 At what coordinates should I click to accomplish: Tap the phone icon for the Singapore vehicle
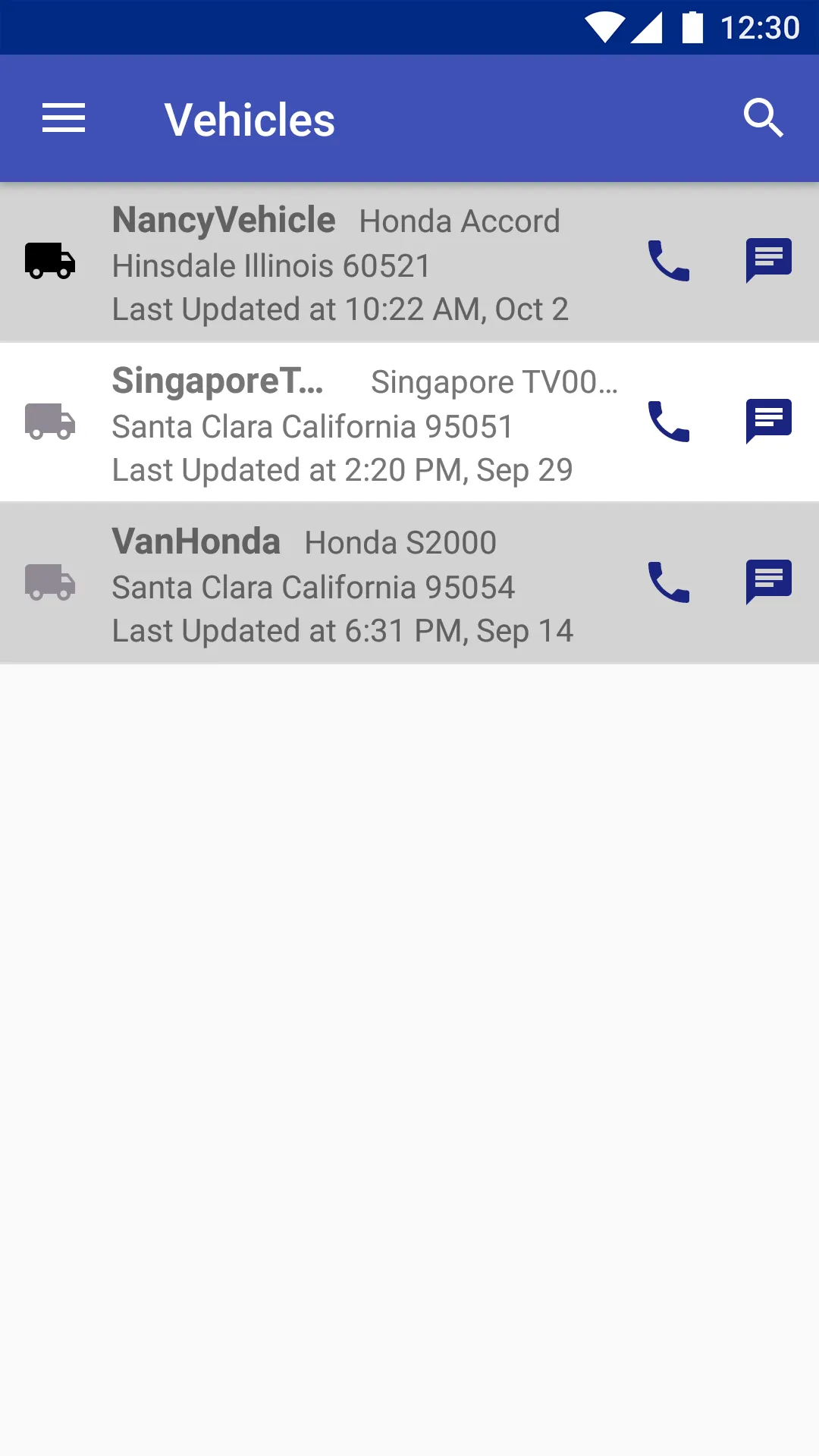[x=669, y=422]
